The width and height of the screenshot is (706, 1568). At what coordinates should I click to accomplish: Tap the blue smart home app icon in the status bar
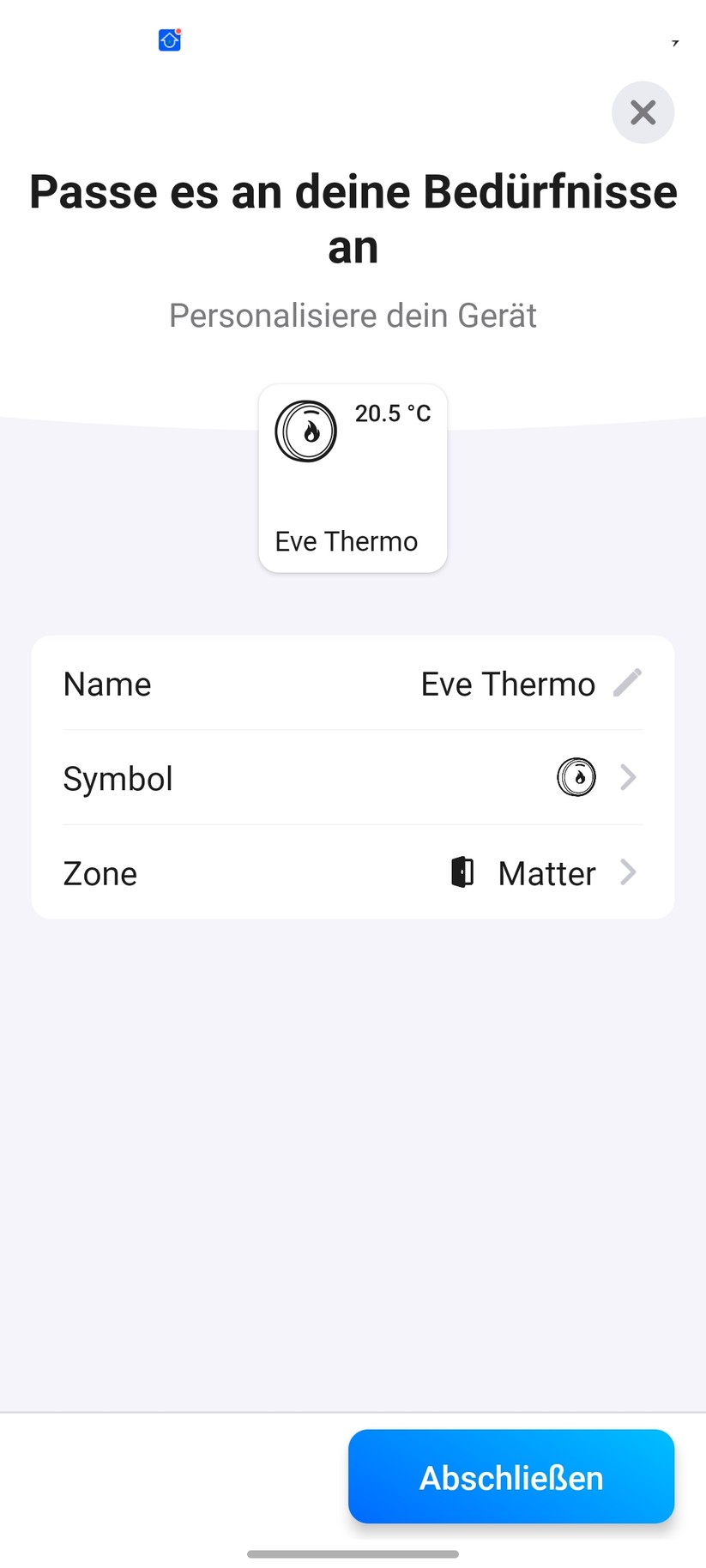coord(168,39)
